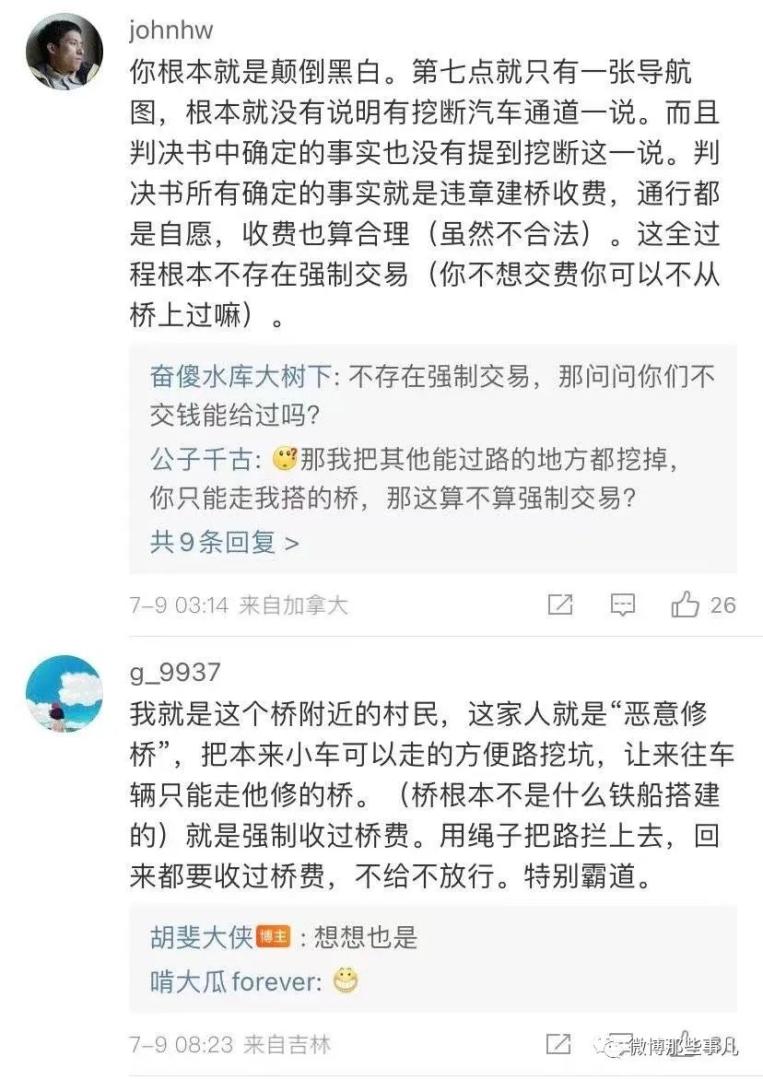The width and height of the screenshot is (763, 1080).
Task: Expand 共9条回复 replies
Action: click(x=224, y=542)
